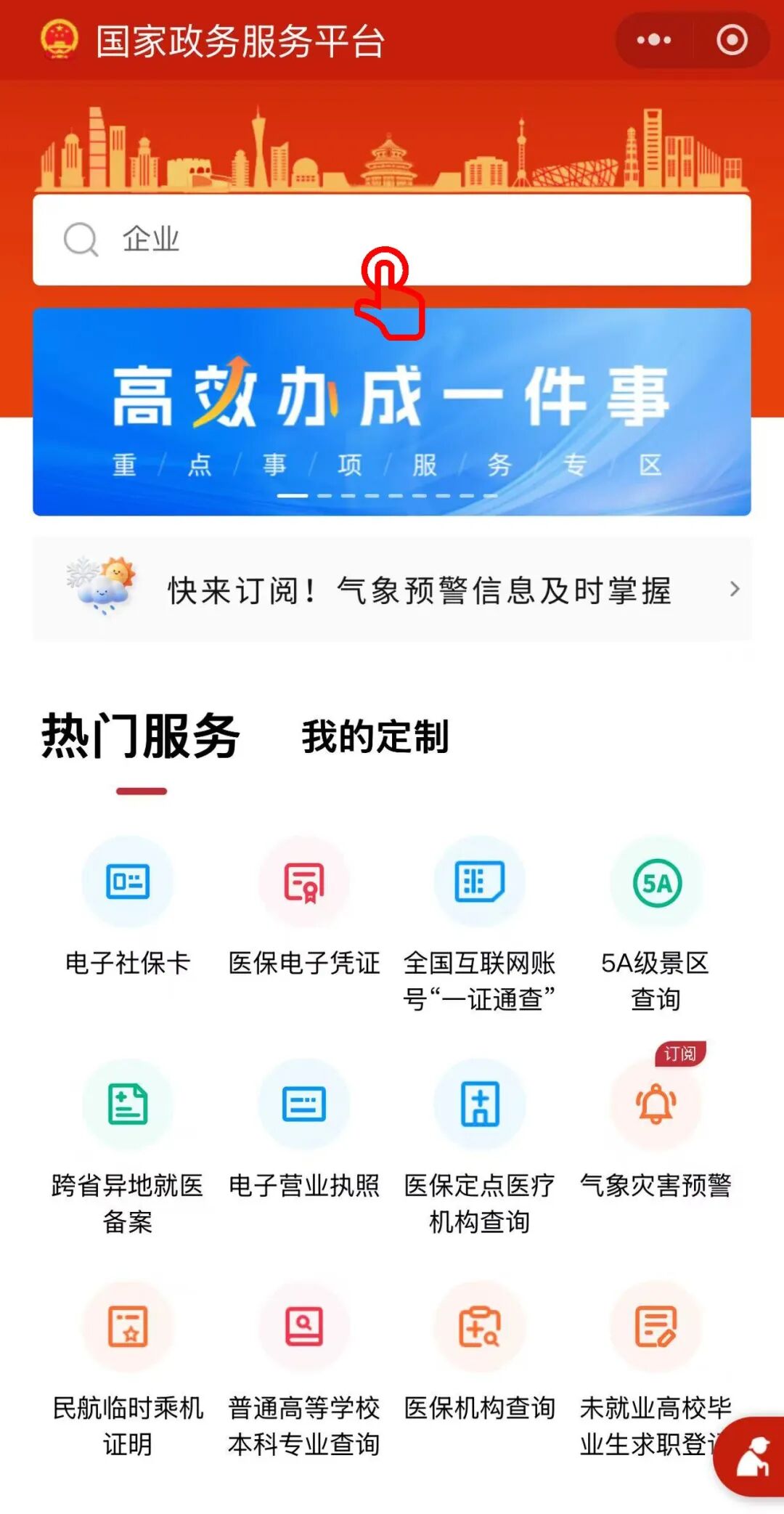The width and height of the screenshot is (784, 1514).
Task: Select the 医保电子凭证 icon
Action: 305,881
